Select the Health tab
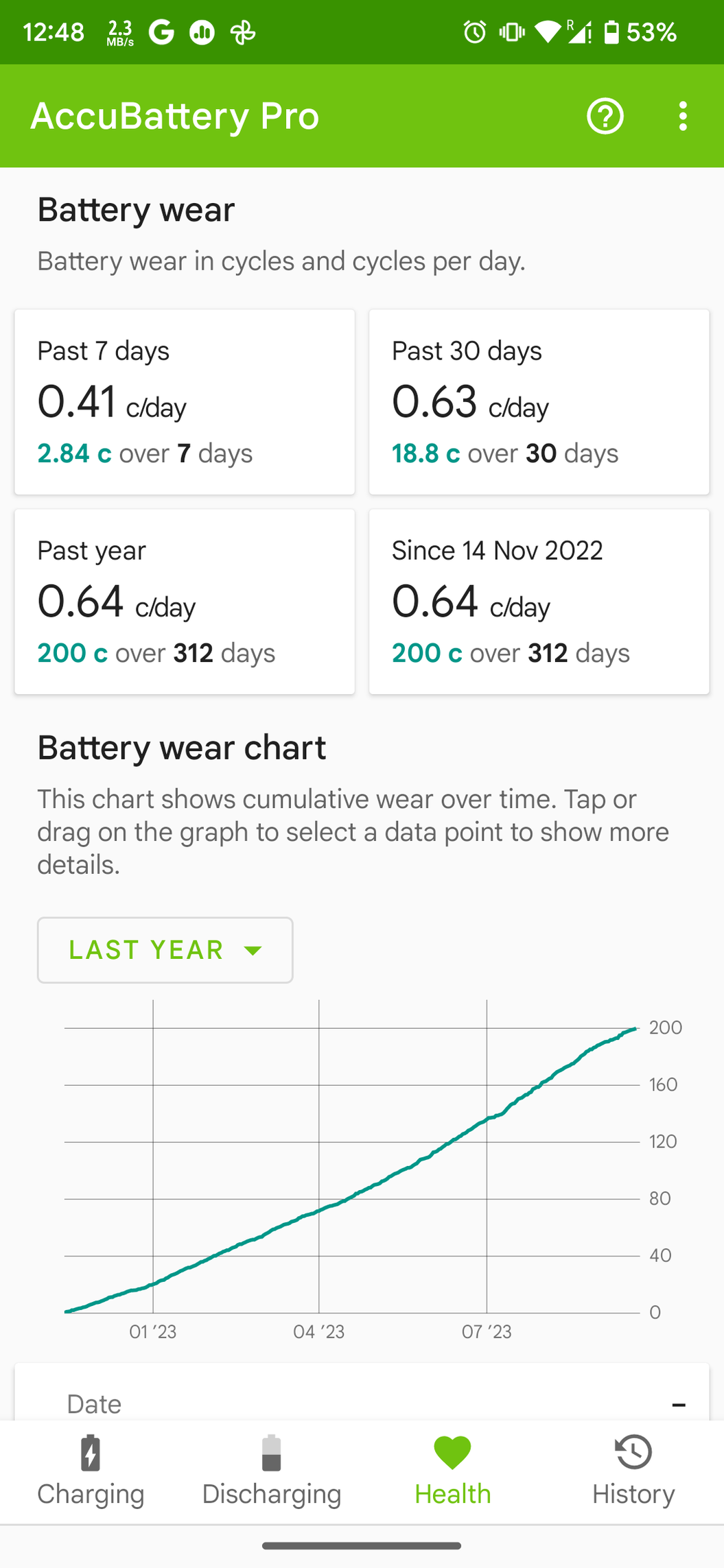Screen dimensions: 724x1568 (x=452, y=1471)
